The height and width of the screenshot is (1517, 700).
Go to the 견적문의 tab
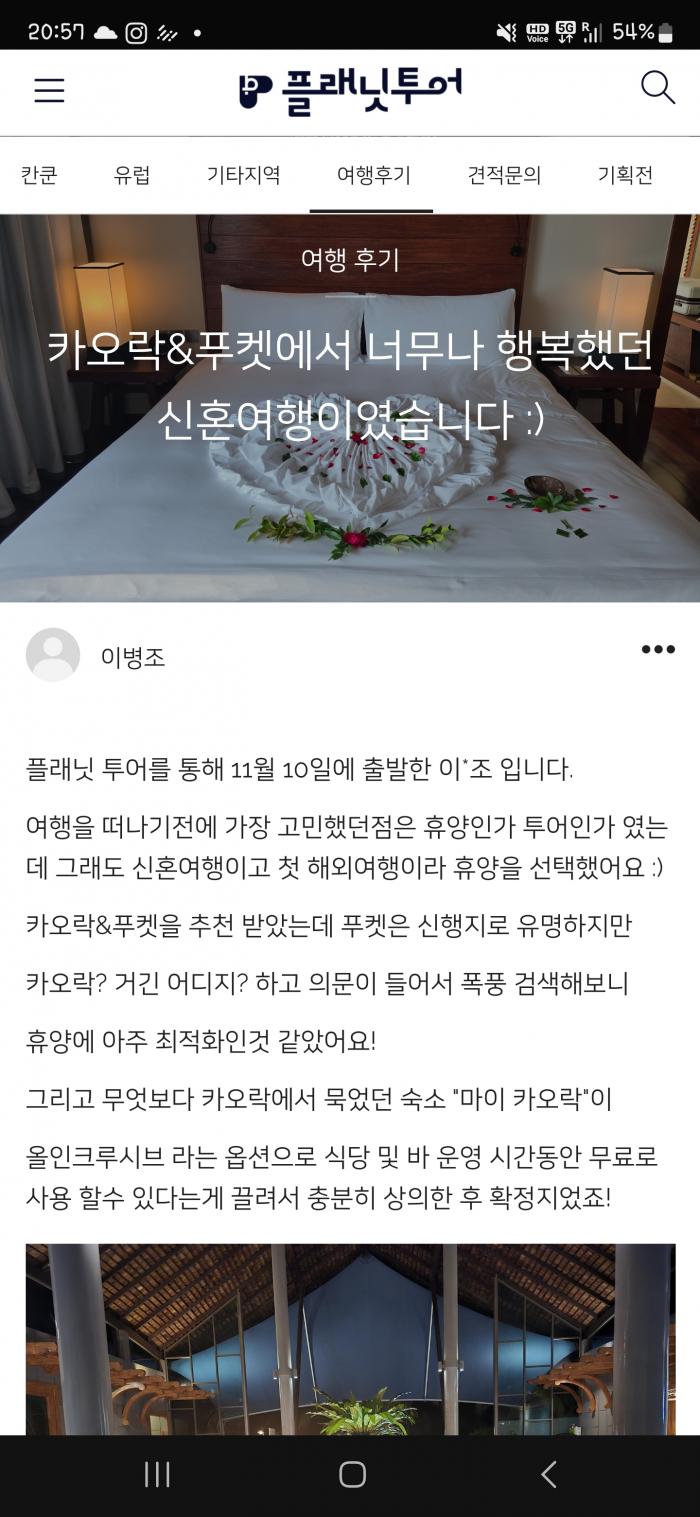point(504,175)
